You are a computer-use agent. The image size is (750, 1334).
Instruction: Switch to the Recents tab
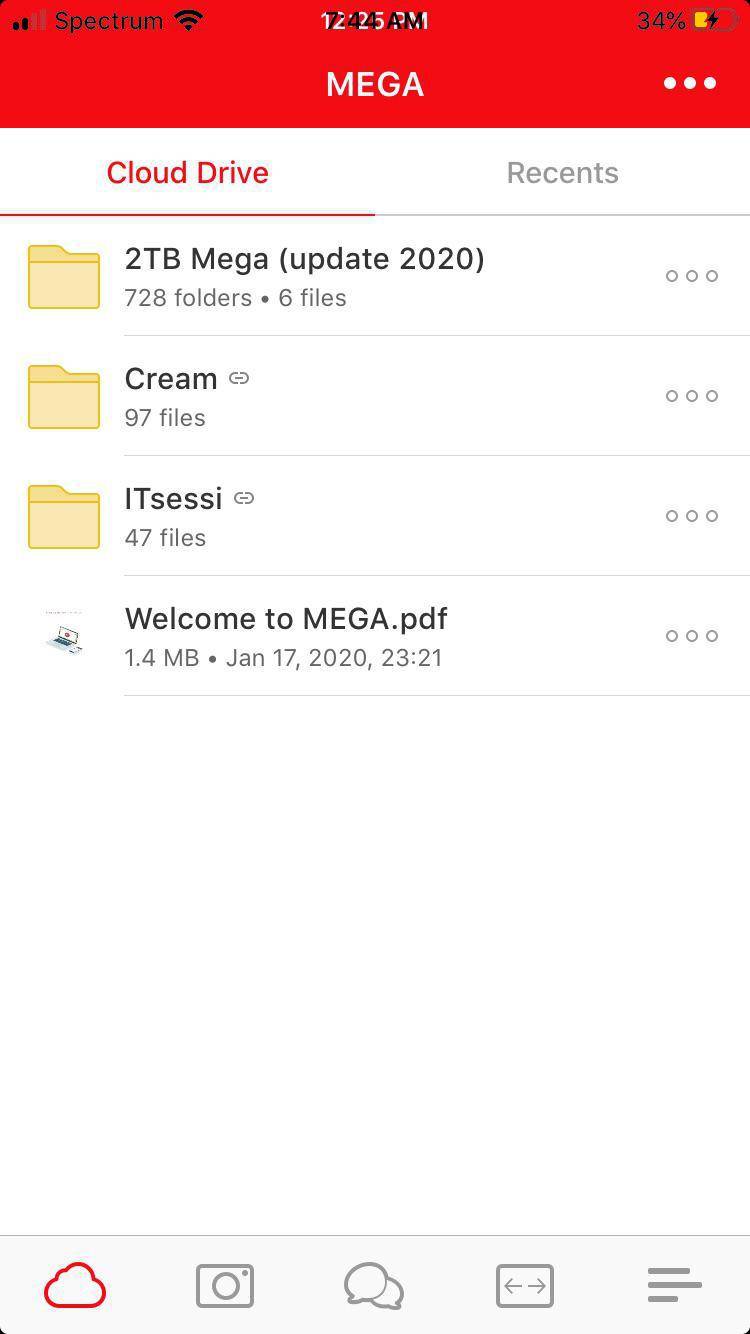562,172
